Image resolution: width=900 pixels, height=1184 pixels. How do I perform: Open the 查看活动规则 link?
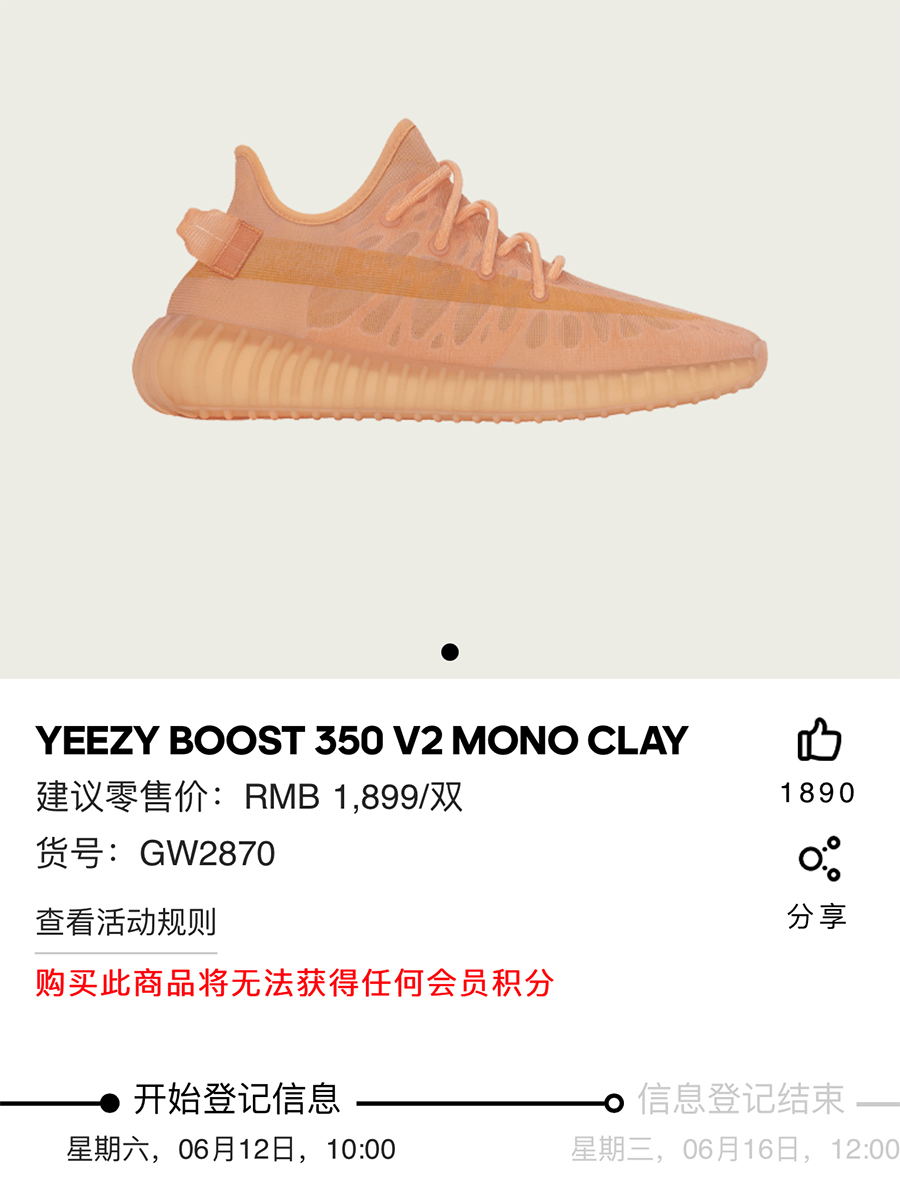126,922
